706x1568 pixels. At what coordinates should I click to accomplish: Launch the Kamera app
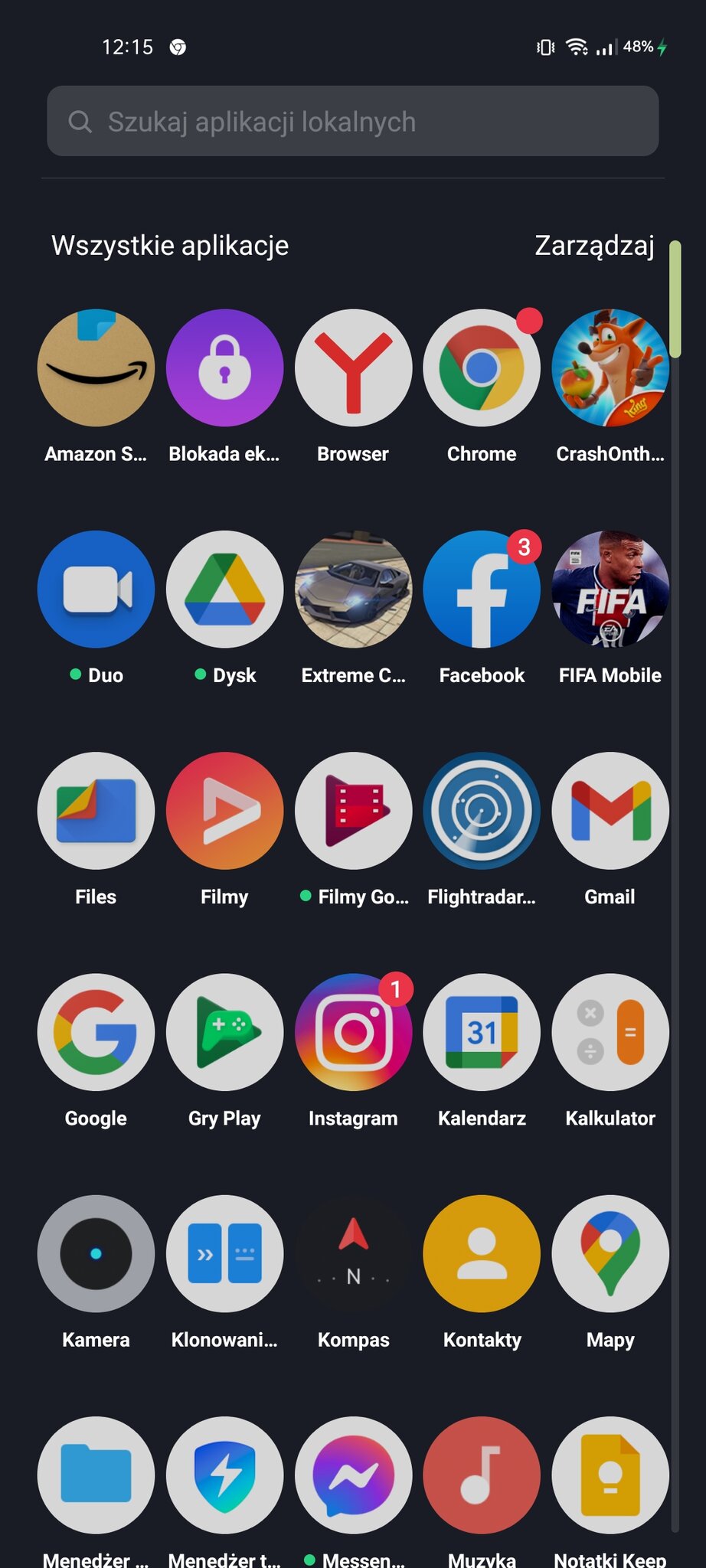96,1253
